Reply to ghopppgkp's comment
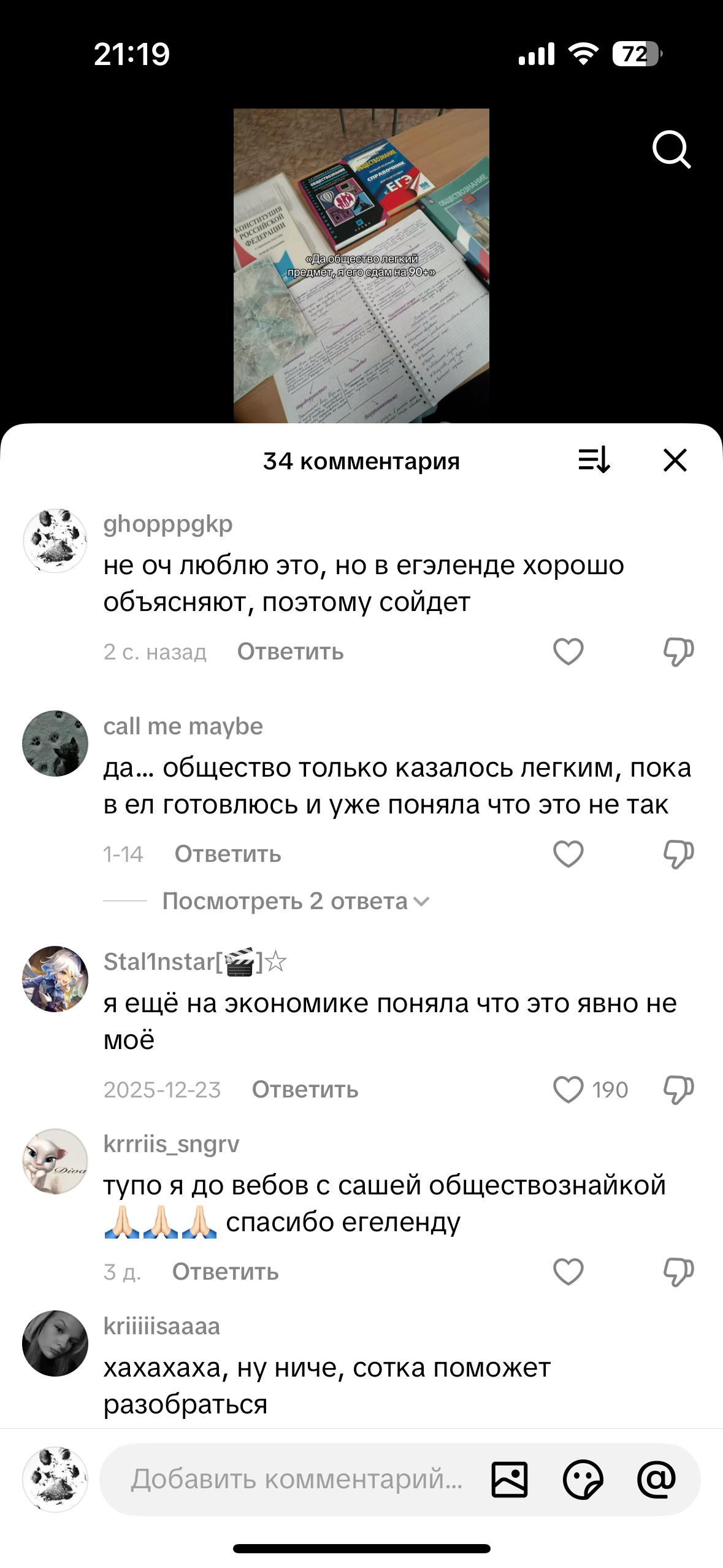The image size is (723, 1568). [290, 651]
